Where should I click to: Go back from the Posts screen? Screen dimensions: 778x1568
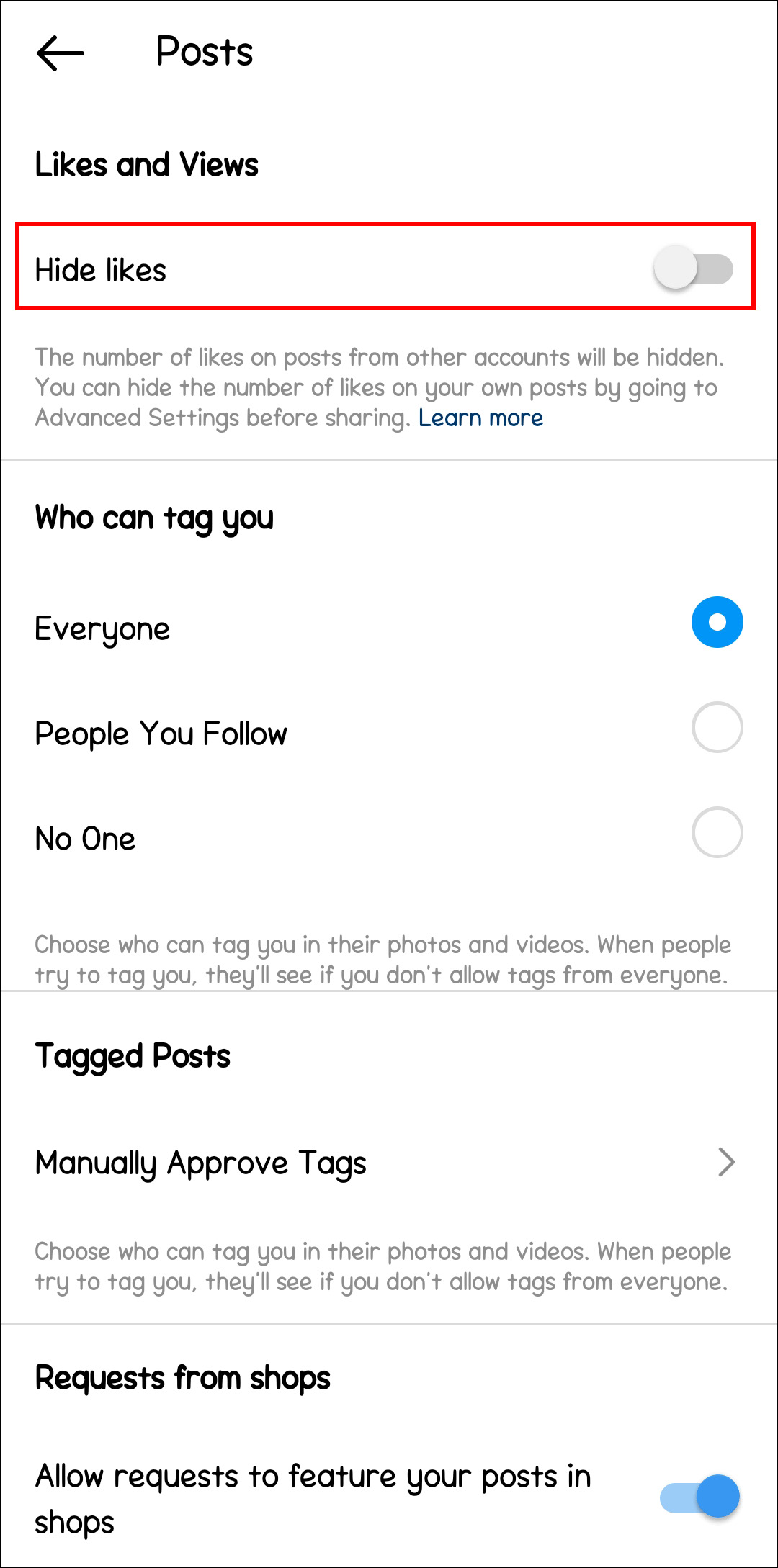point(61,53)
